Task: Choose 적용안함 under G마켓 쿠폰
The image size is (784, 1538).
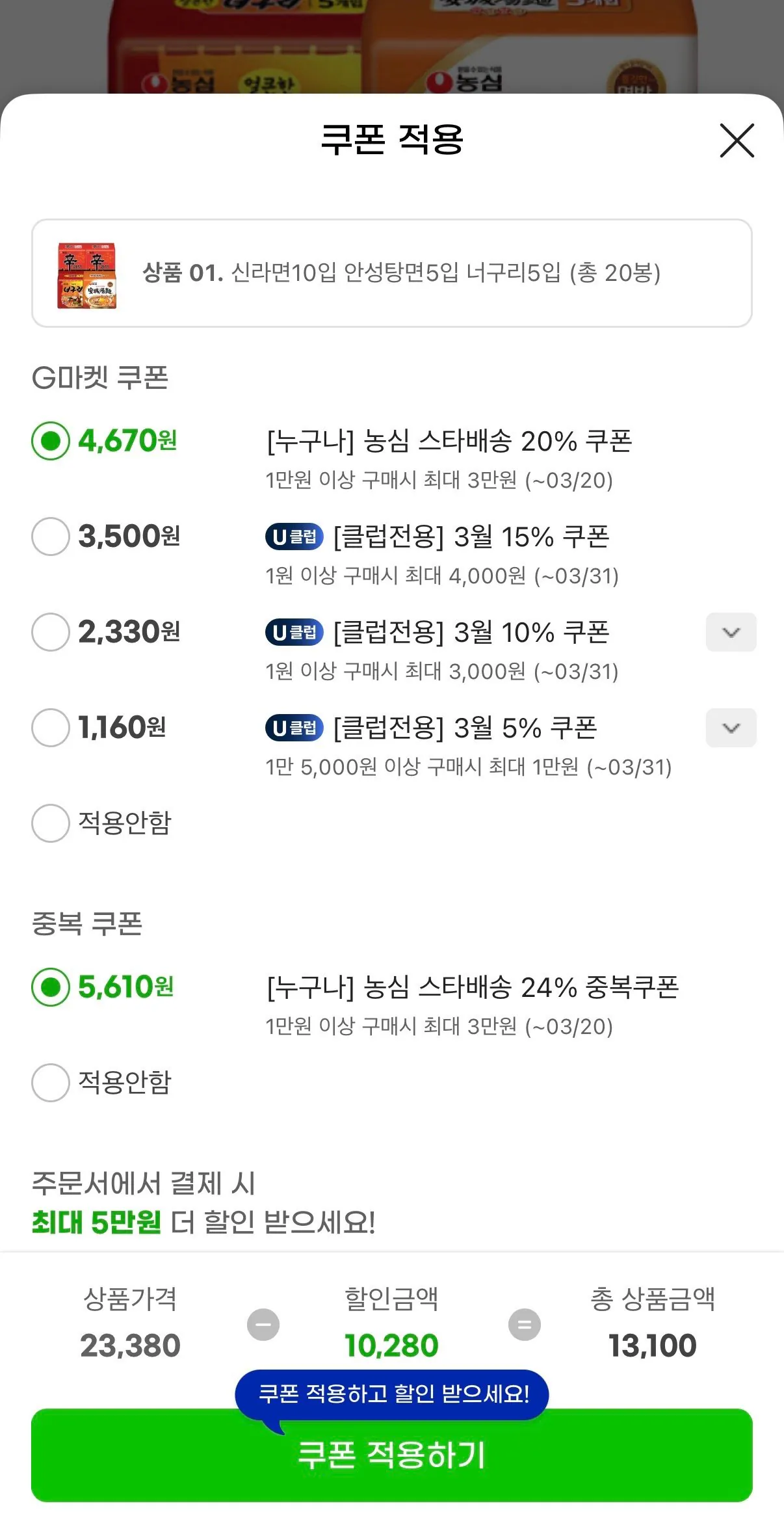Action: click(x=50, y=824)
